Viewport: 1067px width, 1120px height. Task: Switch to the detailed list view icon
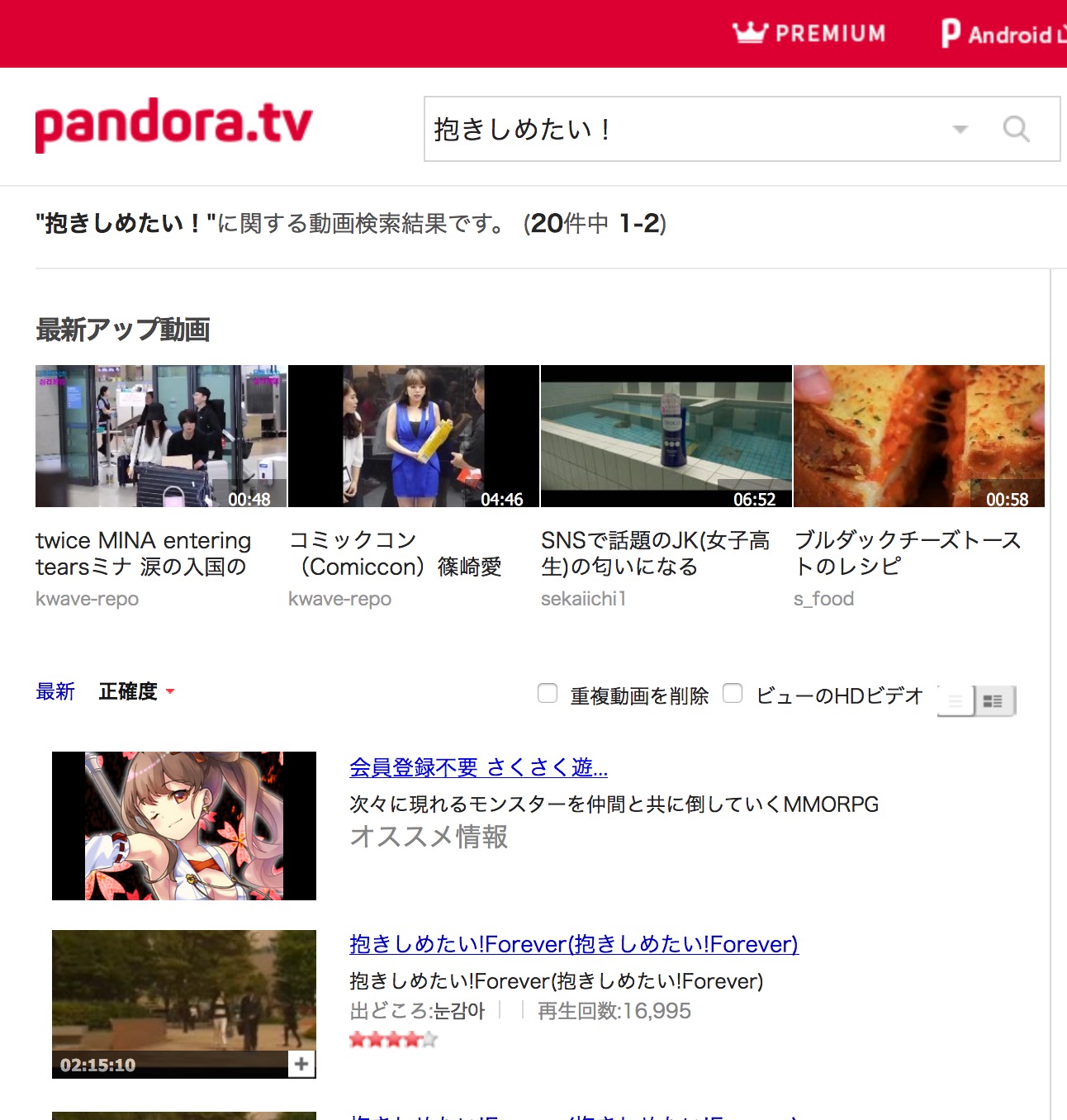[x=993, y=701]
